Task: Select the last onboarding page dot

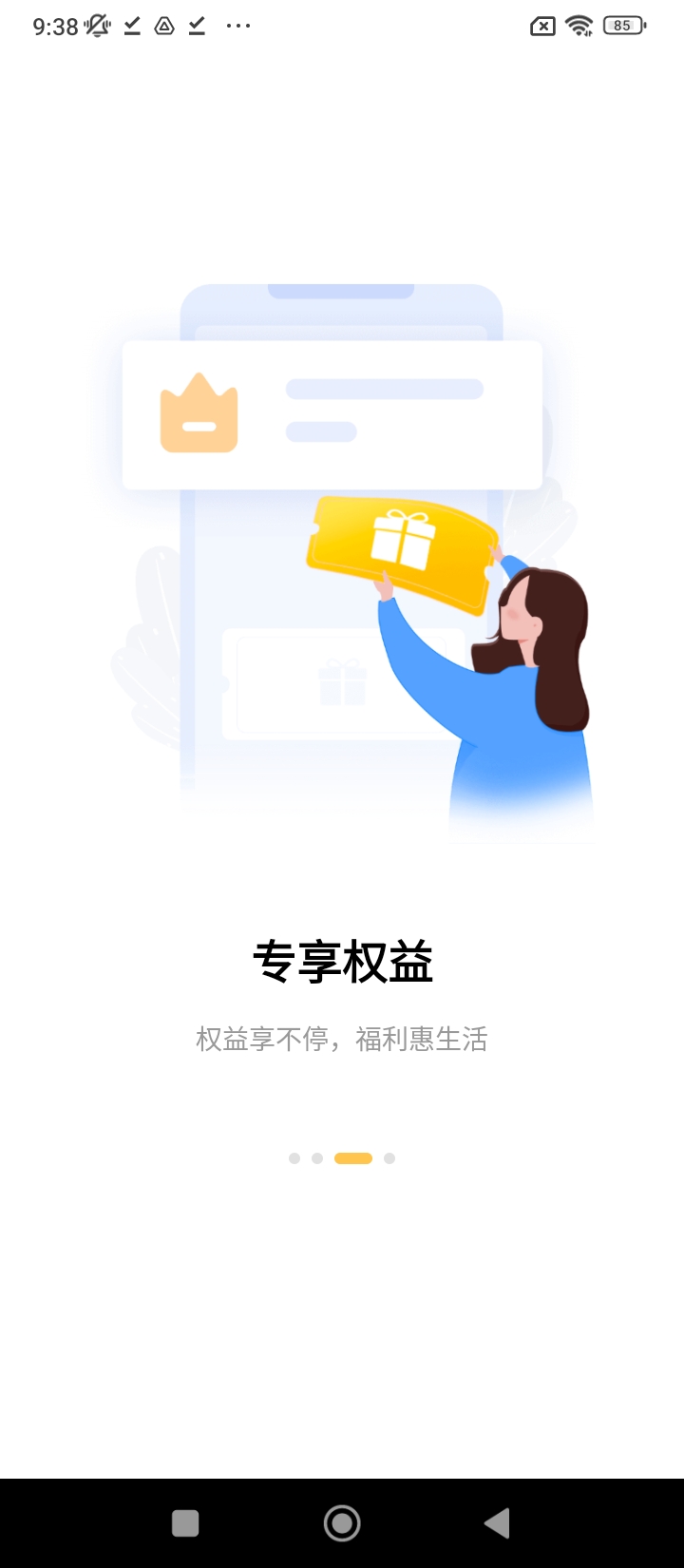Action: 389,1158
